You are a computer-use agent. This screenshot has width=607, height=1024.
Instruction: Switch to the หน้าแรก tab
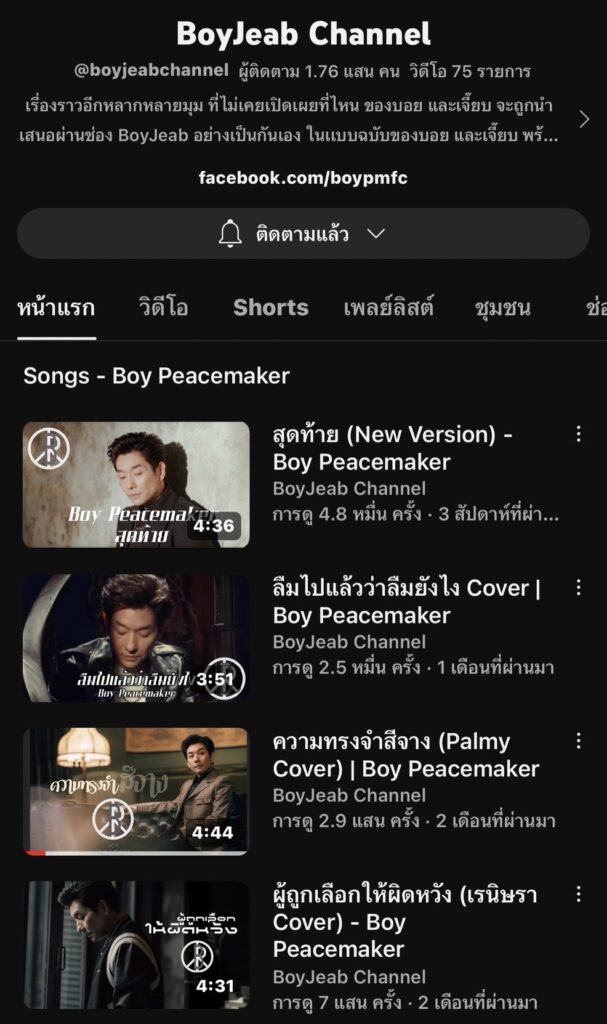pos(57,307)
